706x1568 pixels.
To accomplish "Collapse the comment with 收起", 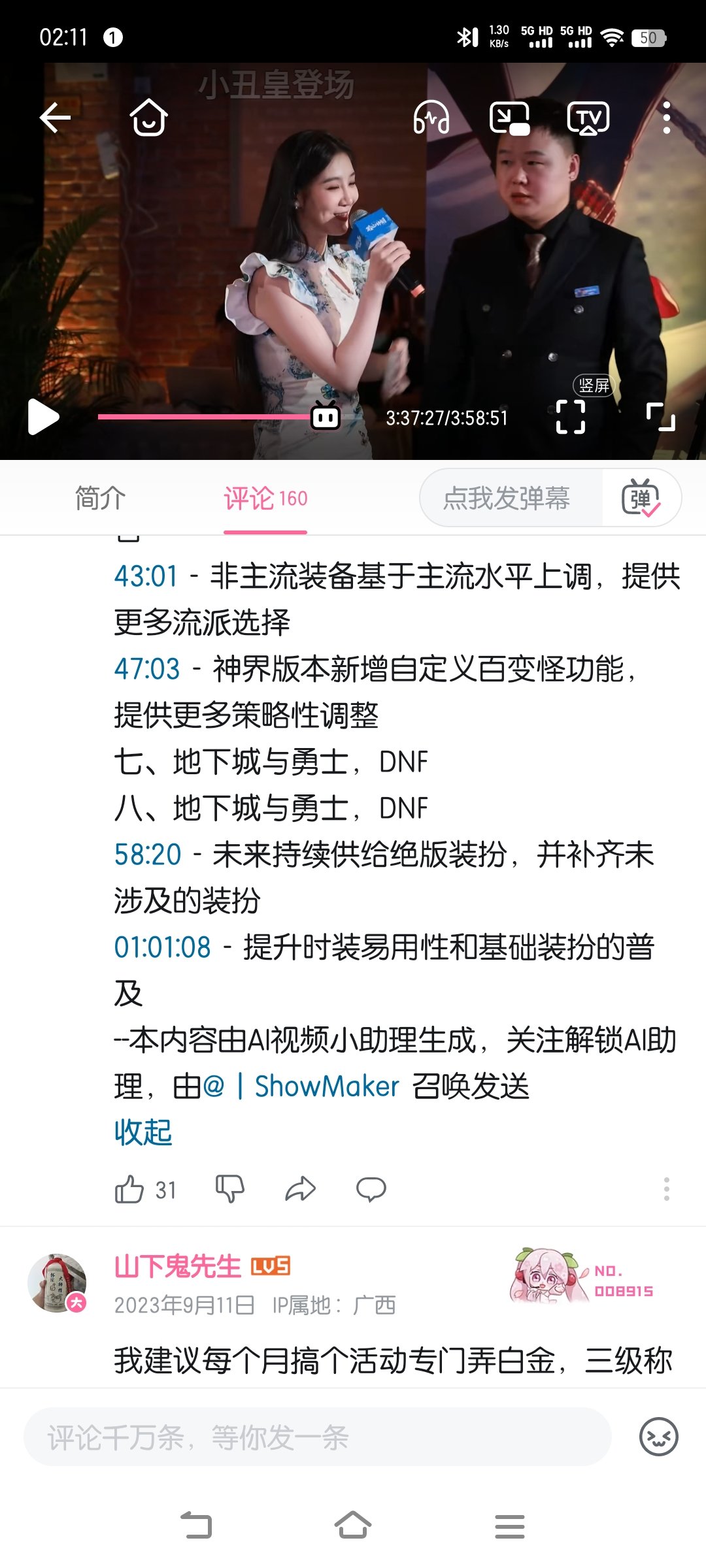I will point(143,1132).
